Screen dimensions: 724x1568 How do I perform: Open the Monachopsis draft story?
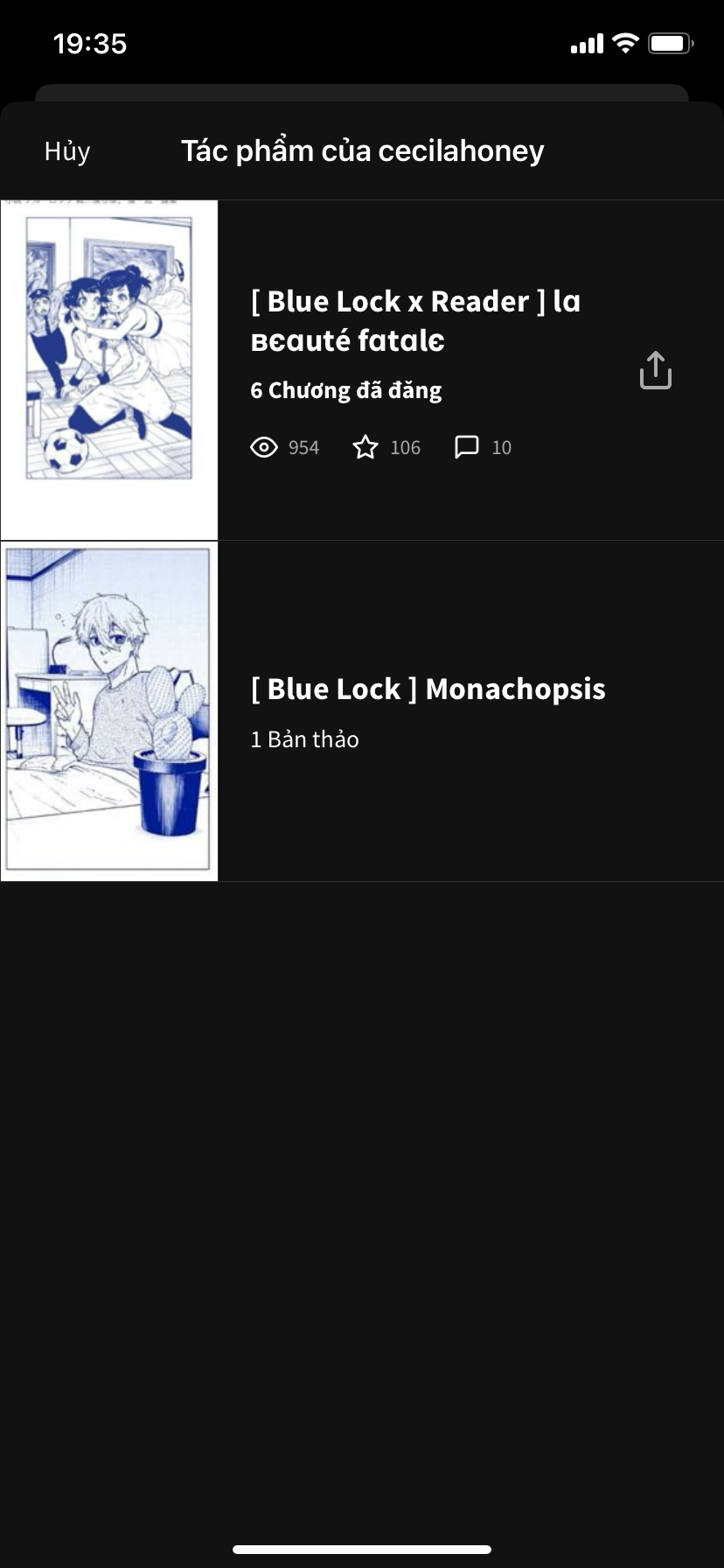point(362,711)
